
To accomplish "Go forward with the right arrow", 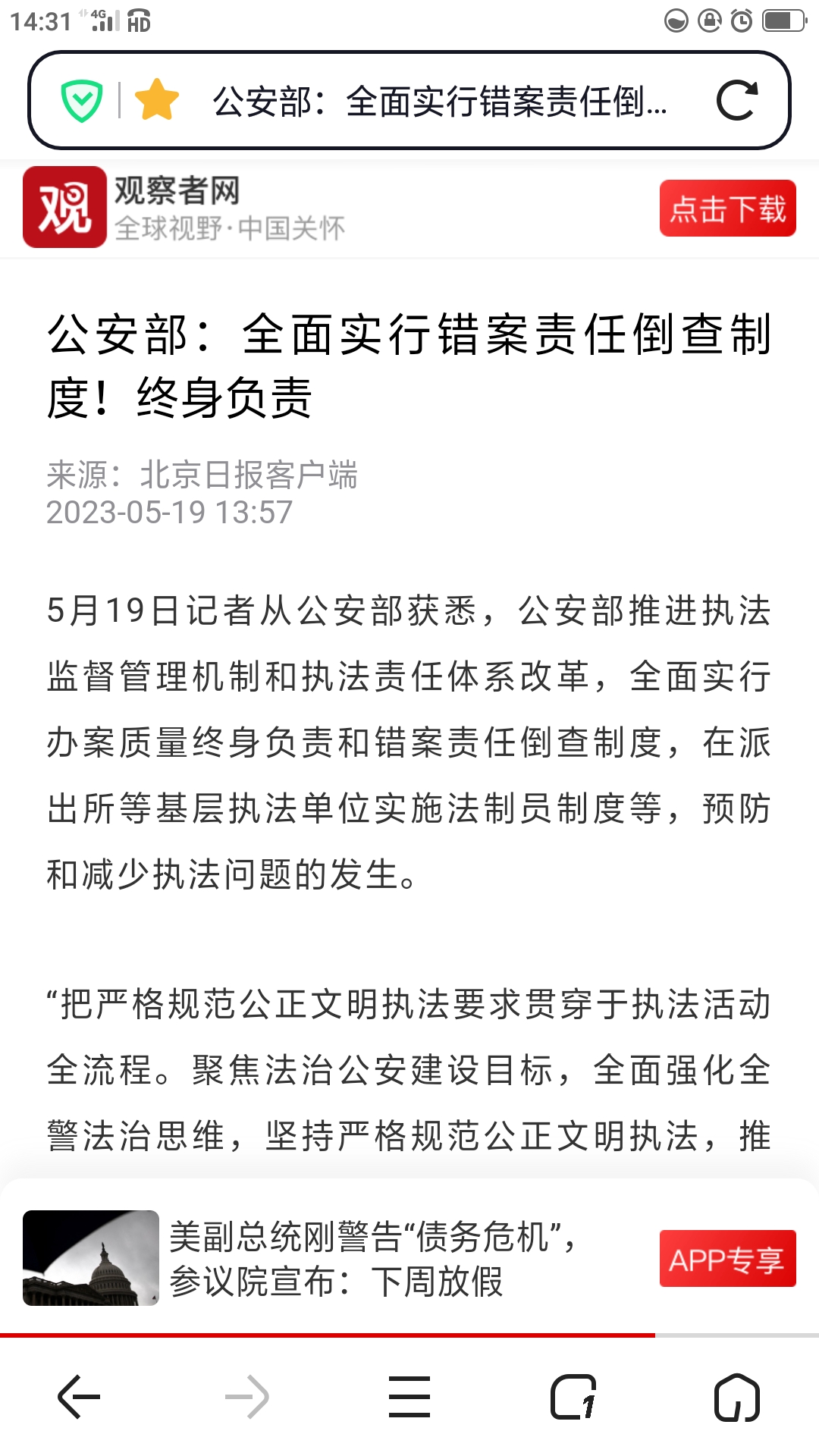I will point(247,1396).
